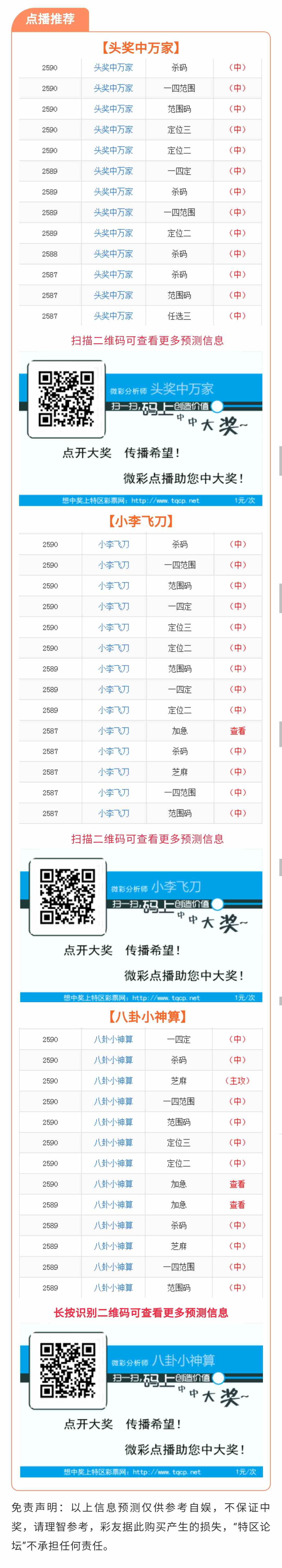Open 查看 for 八卦小神算 2590 加急
This screenshot has height=1568, width=282.
click(237, 1184)
